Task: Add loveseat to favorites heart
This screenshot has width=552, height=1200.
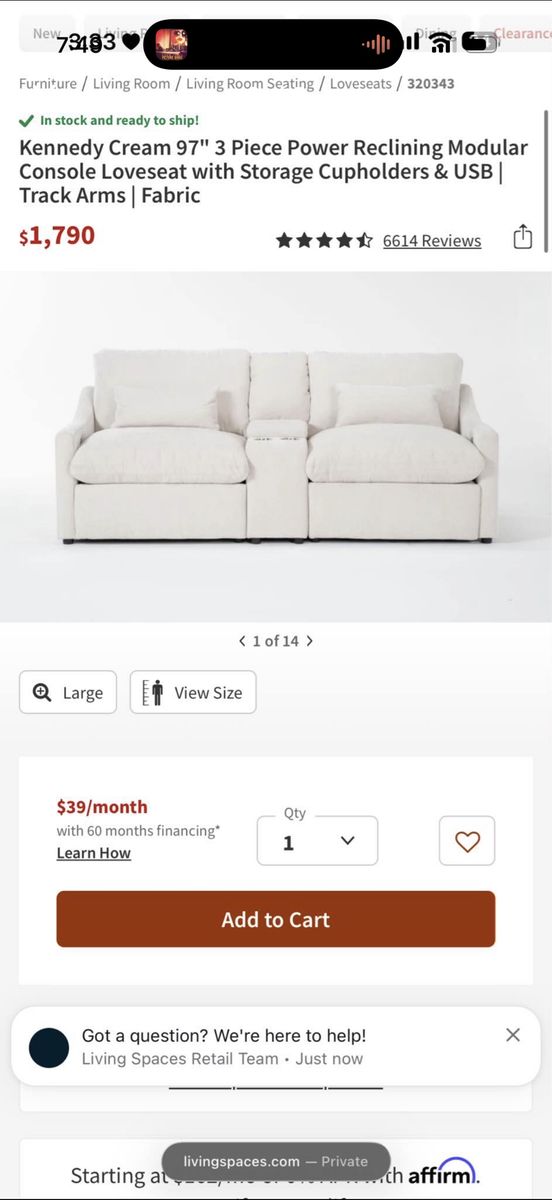Action: [x=467, y=841]
